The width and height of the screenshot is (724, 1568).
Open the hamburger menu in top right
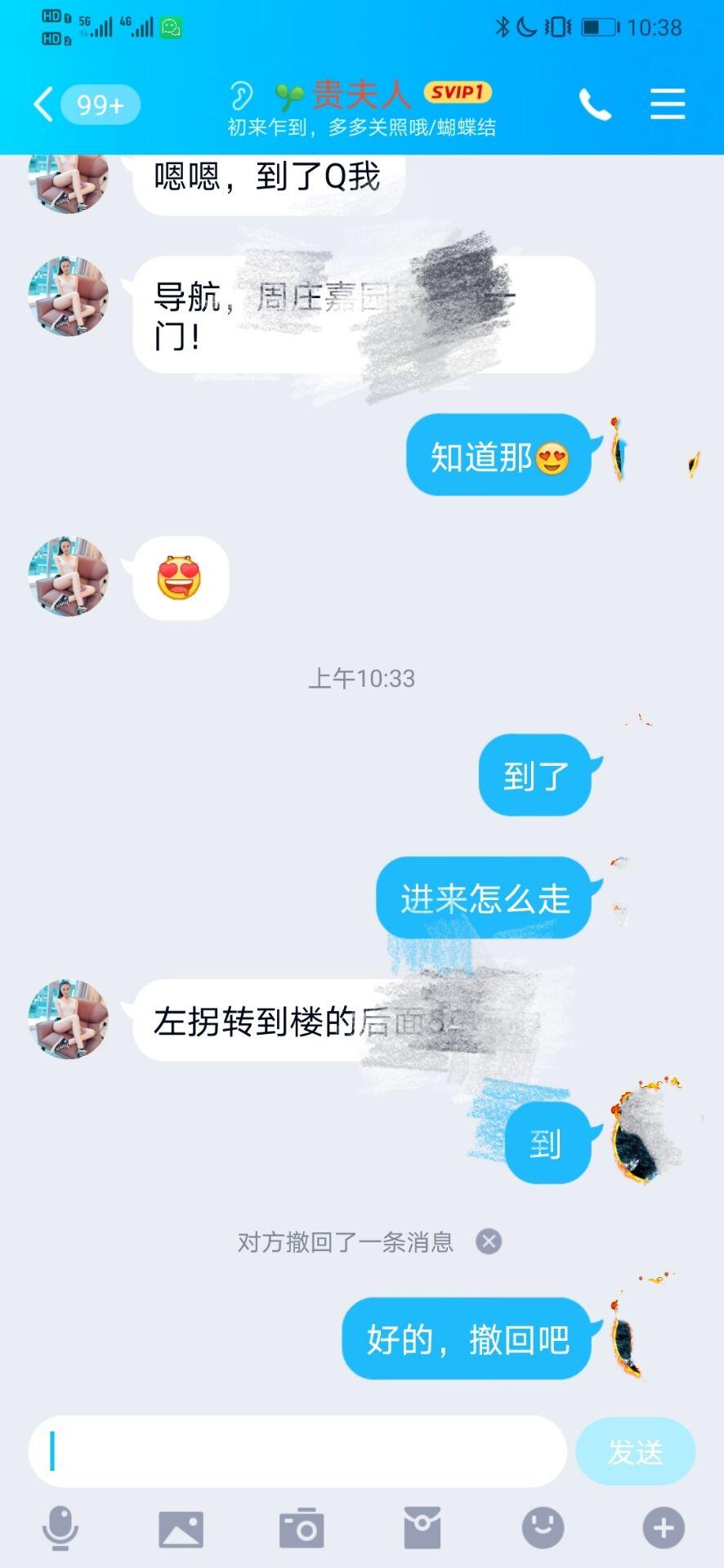(667, 105)
